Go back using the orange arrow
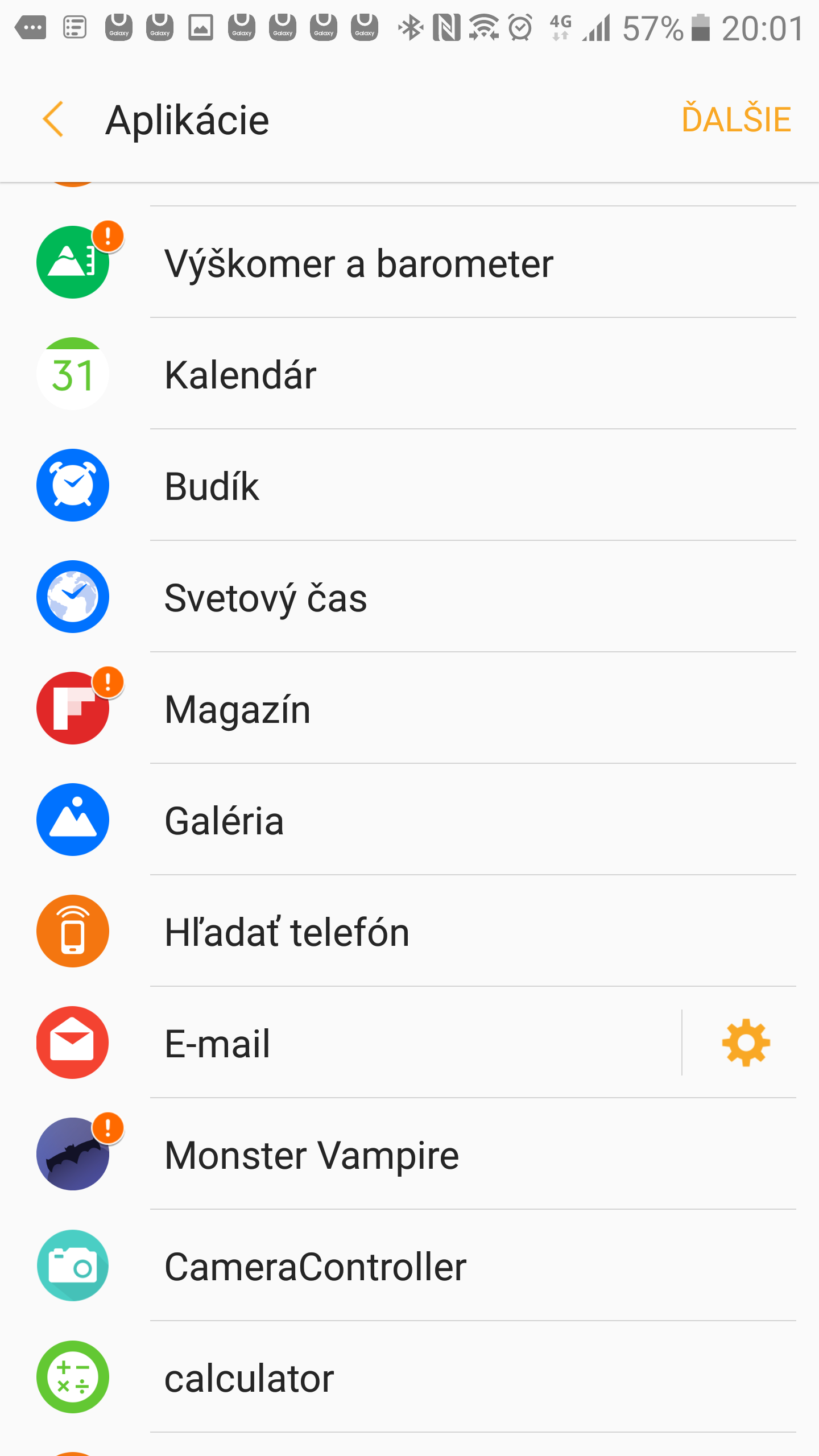This screenshot has height=1456, width=819. tap(53, 119)
